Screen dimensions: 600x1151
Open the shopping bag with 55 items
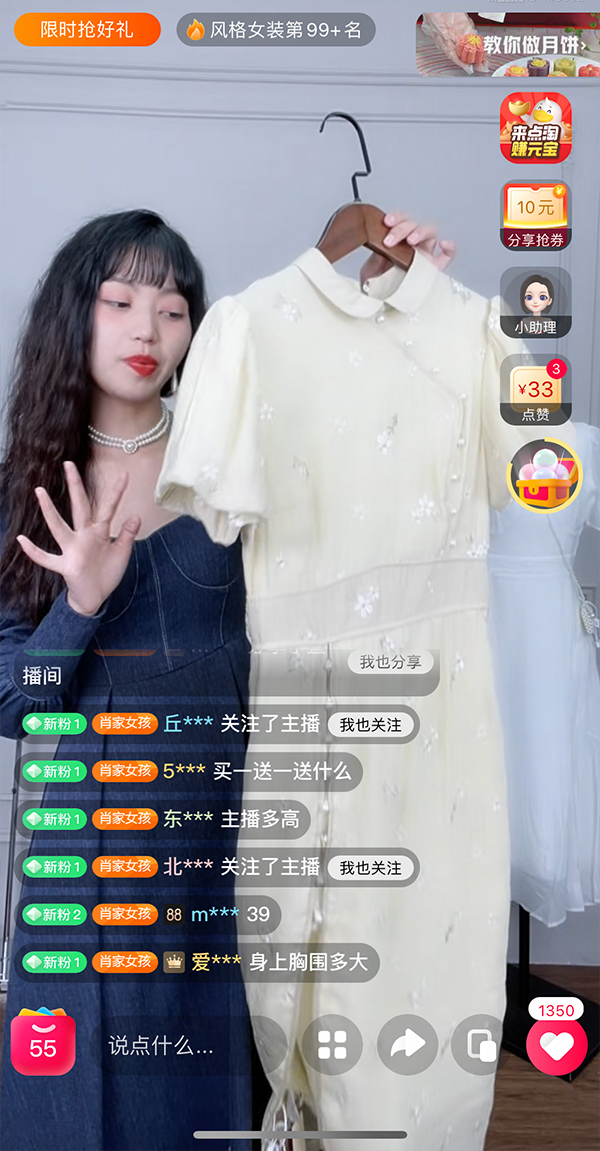pos(43,1042)
